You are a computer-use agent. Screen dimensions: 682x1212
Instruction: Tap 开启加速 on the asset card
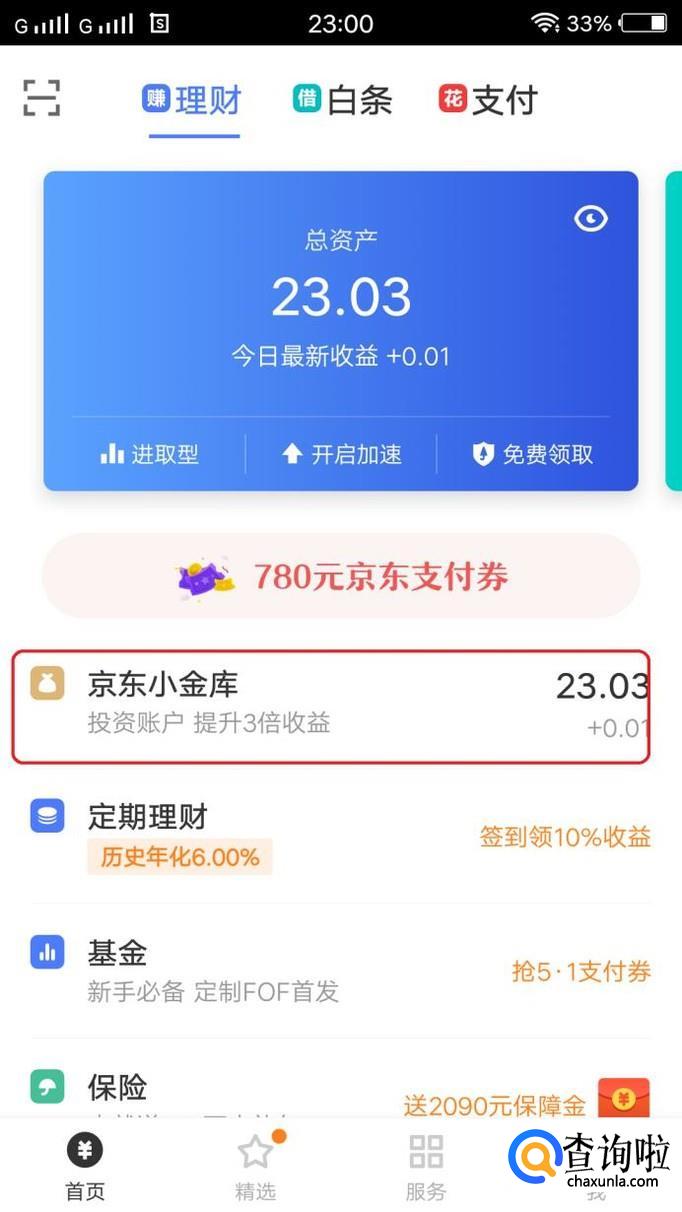(341, 454)
